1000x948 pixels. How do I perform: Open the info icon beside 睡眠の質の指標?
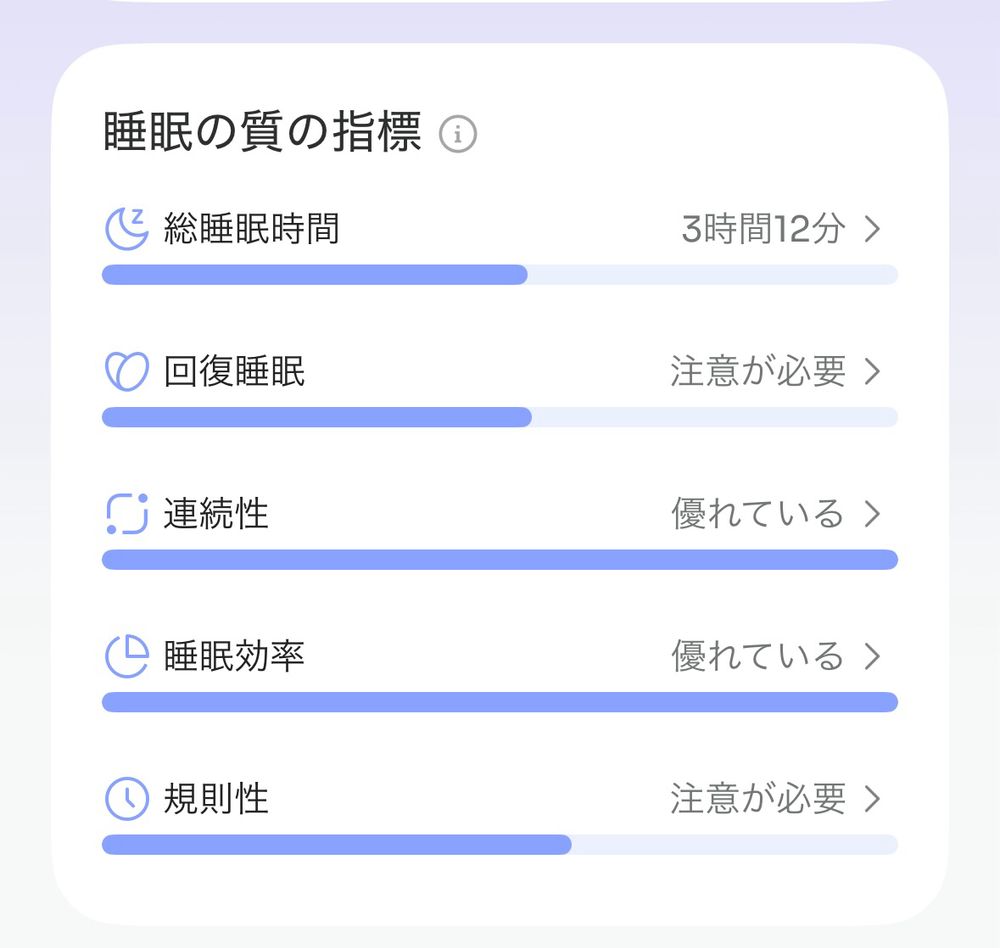click(458, 134)
